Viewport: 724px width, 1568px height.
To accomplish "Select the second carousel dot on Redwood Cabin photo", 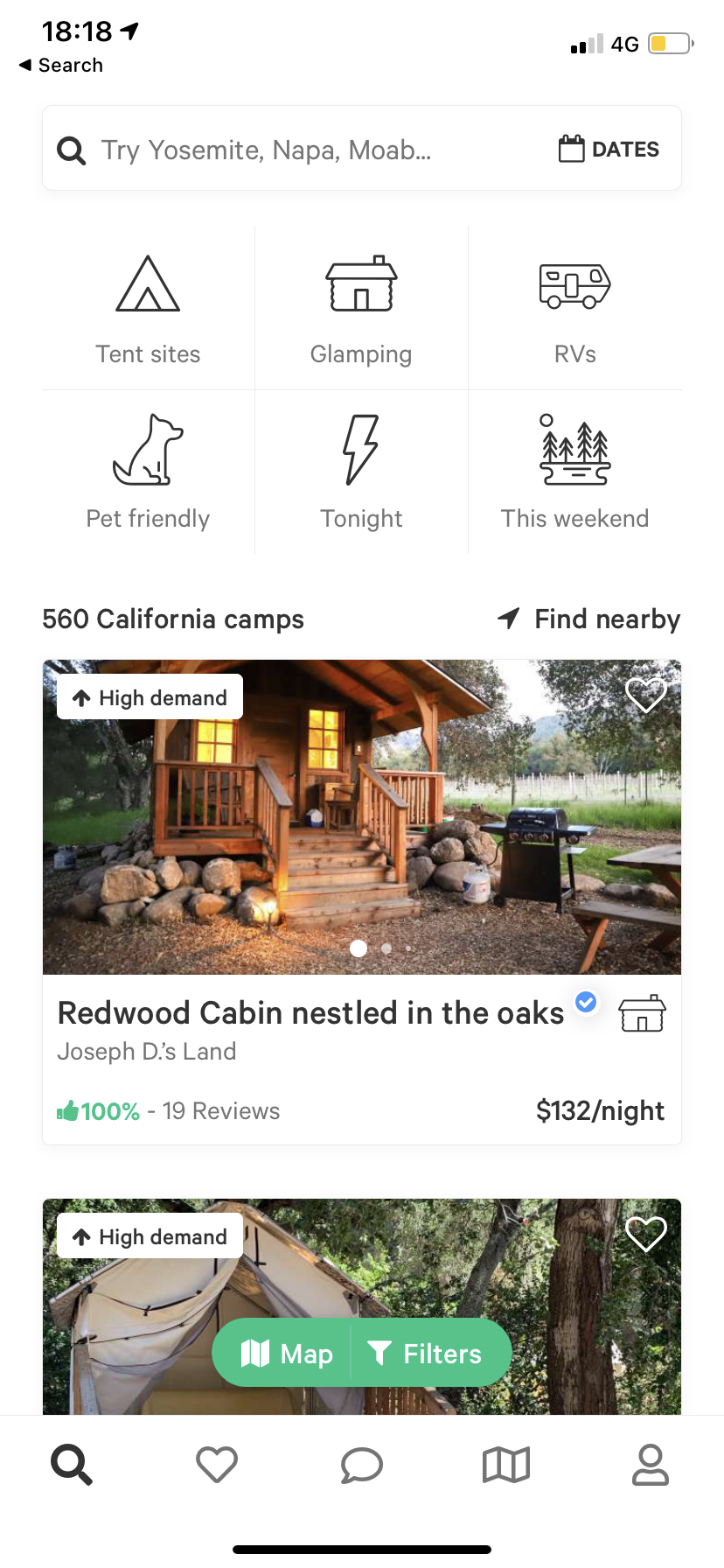I will (386, 948).
